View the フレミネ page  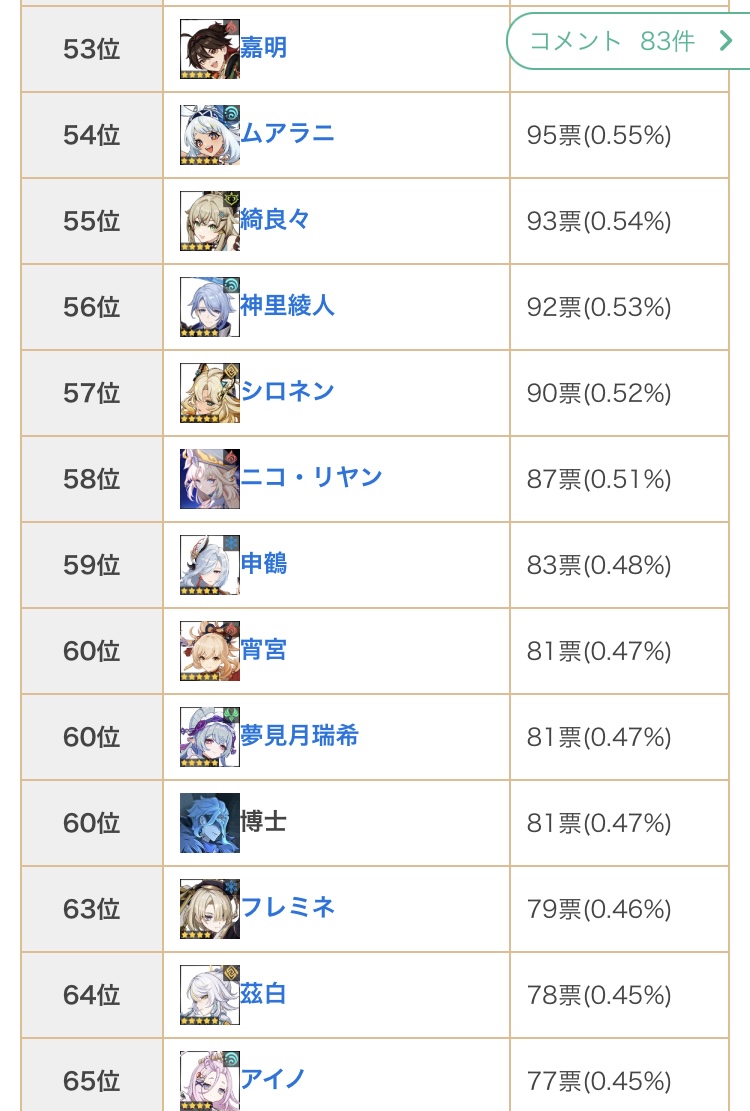click(287, 907)
